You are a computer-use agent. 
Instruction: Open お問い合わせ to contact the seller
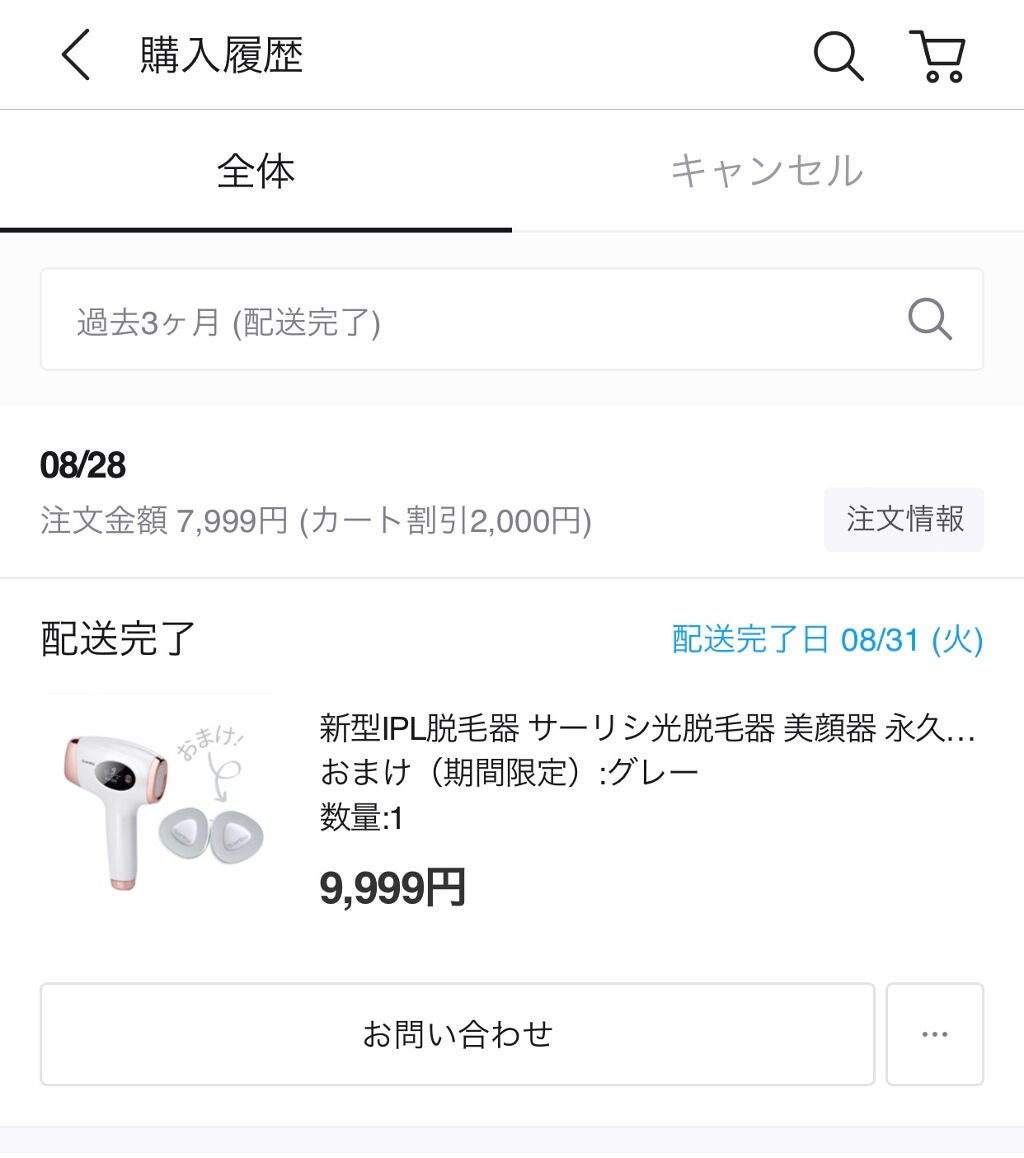(x=457, y=1034)
